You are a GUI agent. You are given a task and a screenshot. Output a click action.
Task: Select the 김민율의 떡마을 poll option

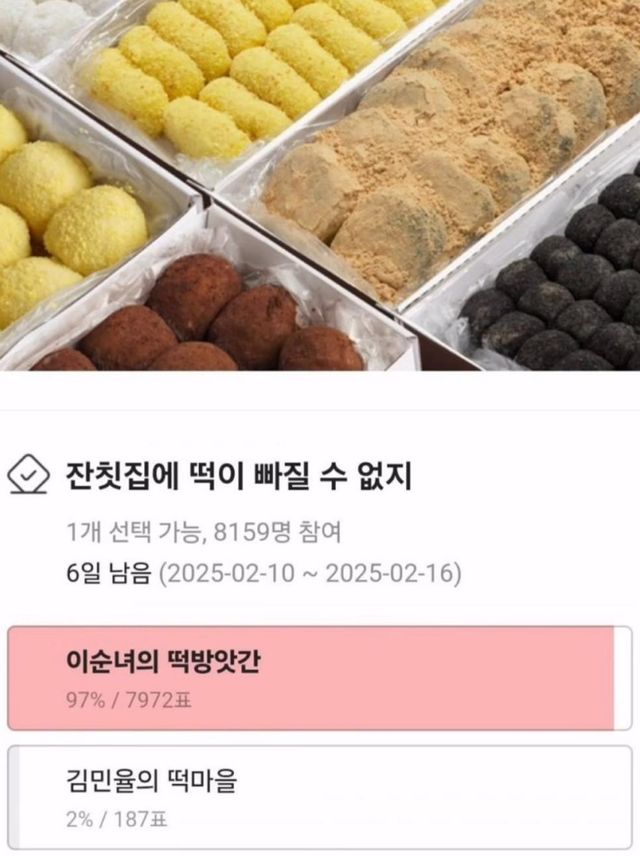tap(318, 796)
